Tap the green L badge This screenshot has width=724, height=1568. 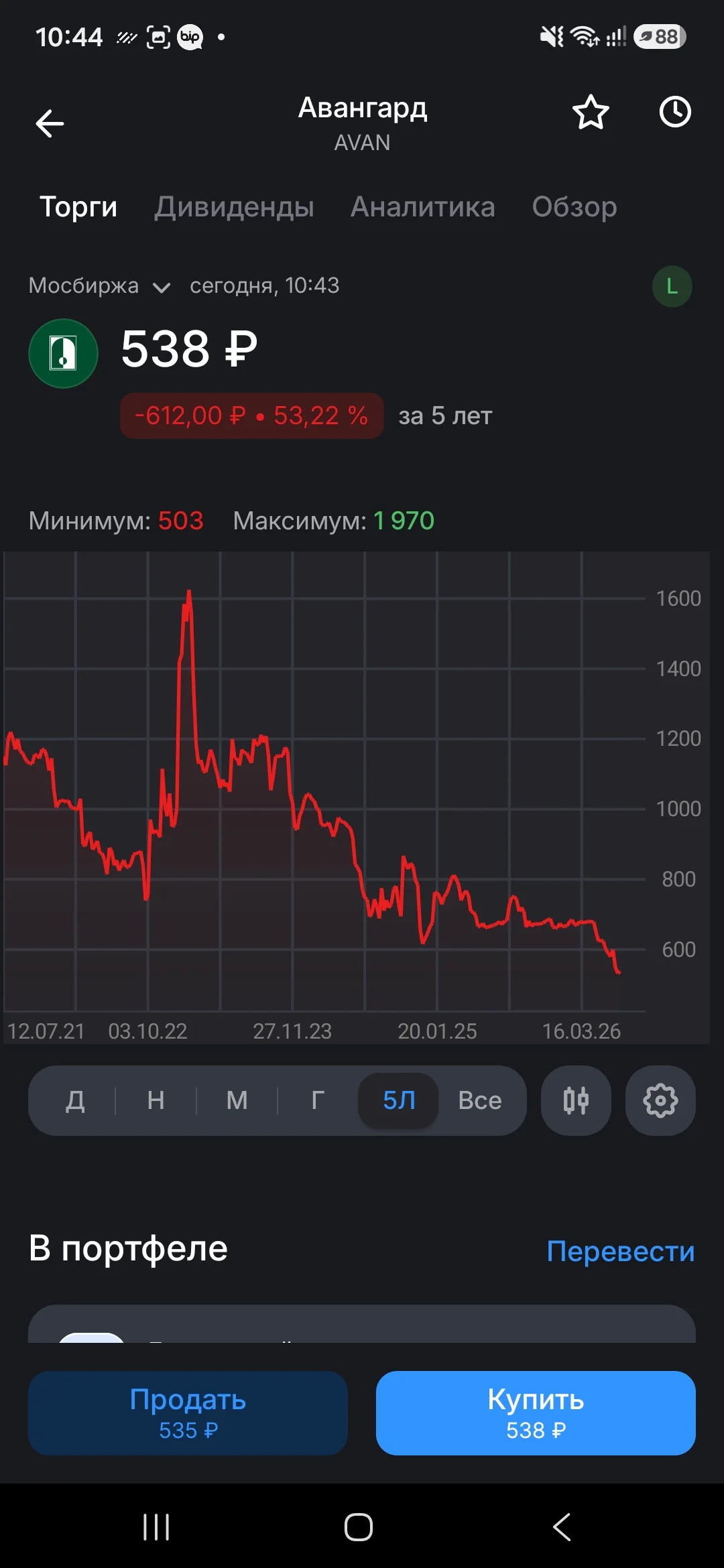(672, 287)
